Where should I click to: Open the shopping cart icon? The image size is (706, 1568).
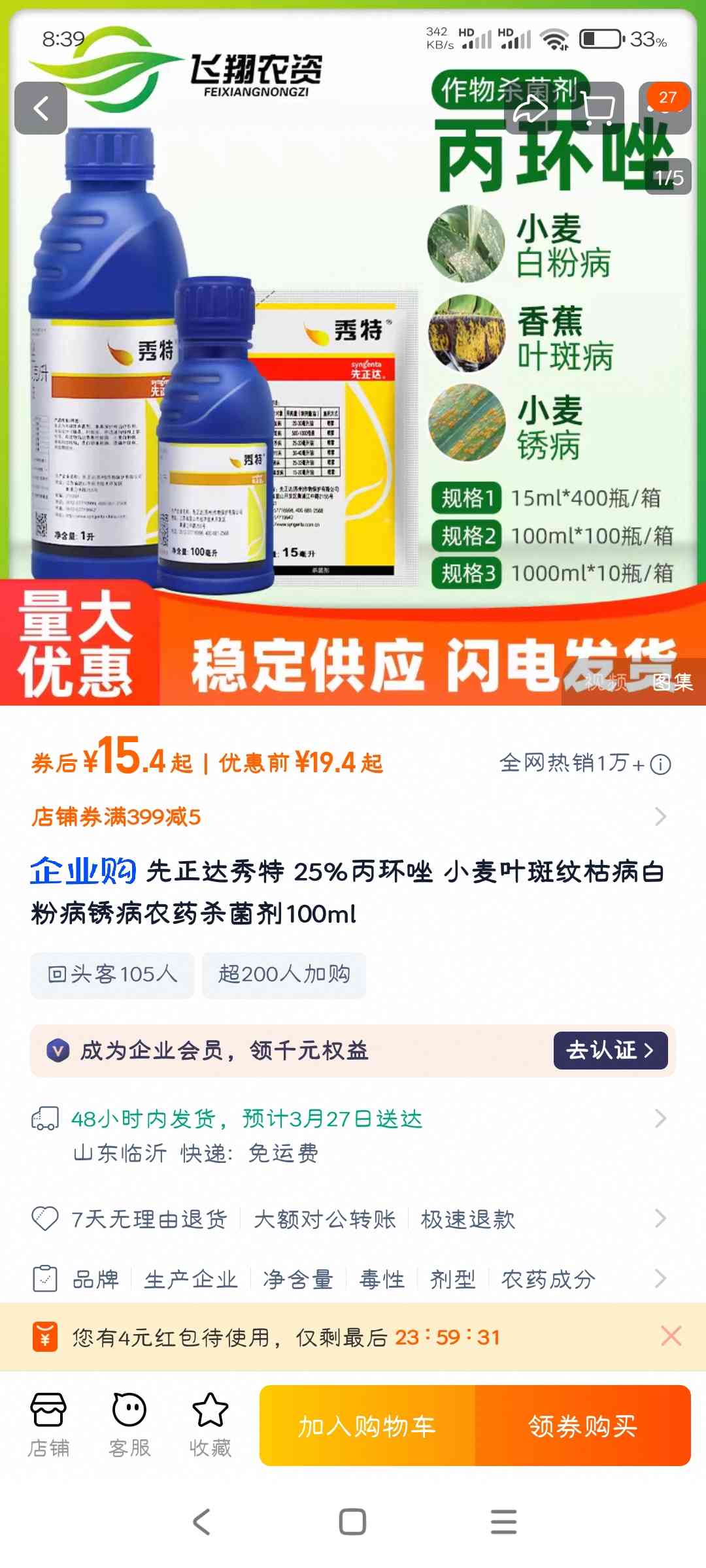click(597, 108)
